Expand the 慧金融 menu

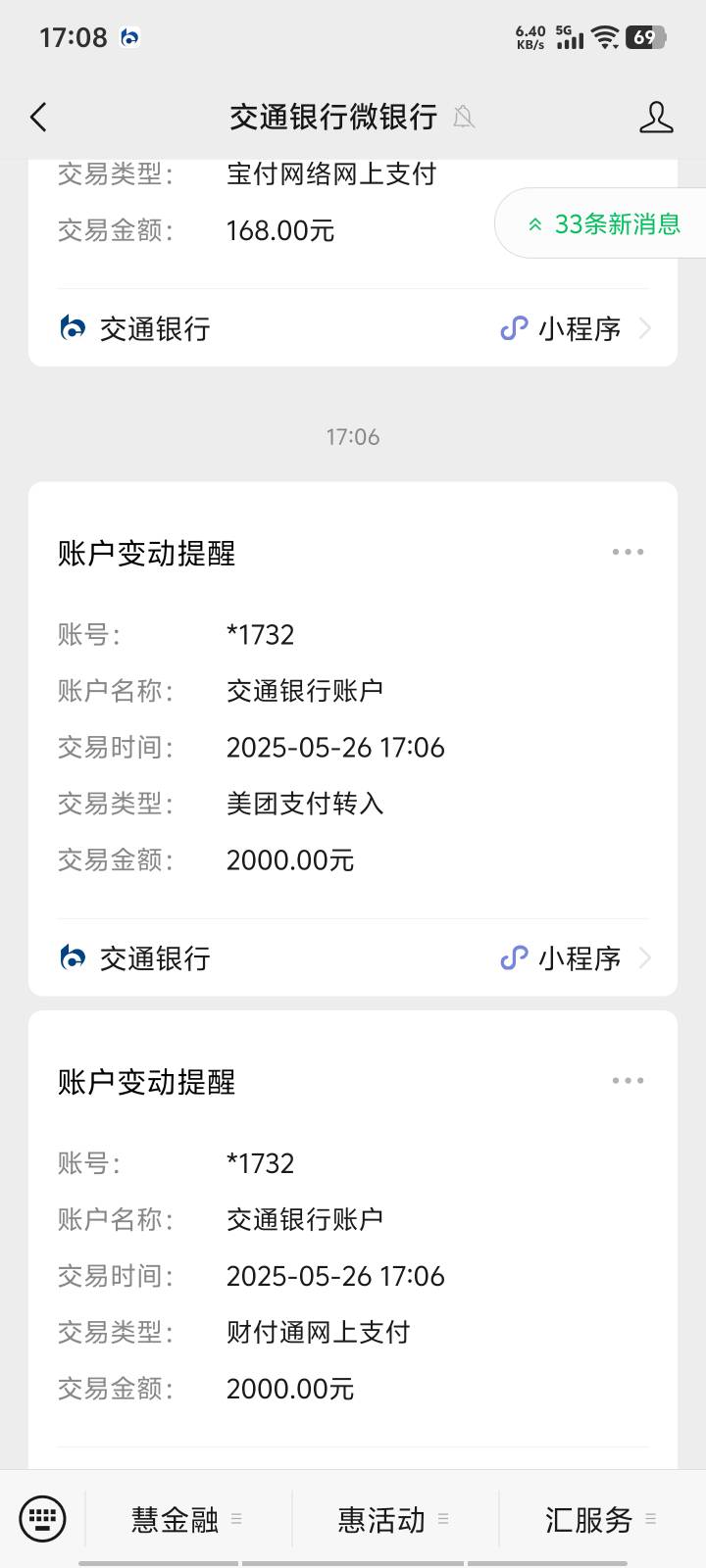[x=188, y=1519]
